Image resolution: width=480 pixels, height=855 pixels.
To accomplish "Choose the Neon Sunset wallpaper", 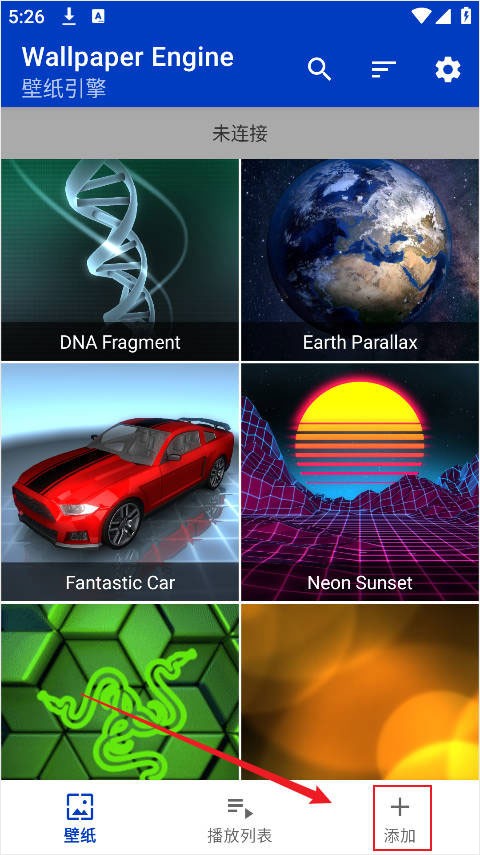I will pyautogui.click(x=360, y=482).
